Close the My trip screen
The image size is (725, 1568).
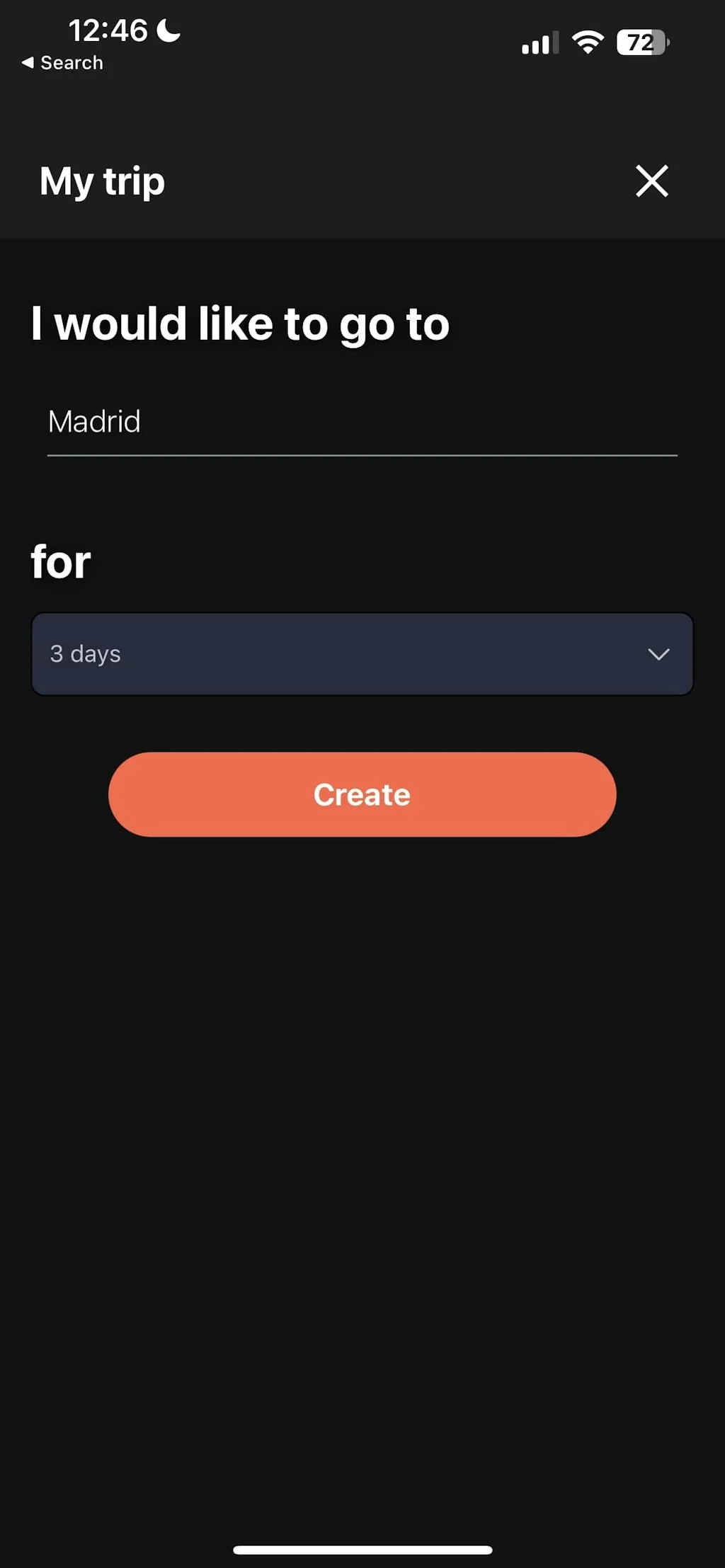point(651,181)
